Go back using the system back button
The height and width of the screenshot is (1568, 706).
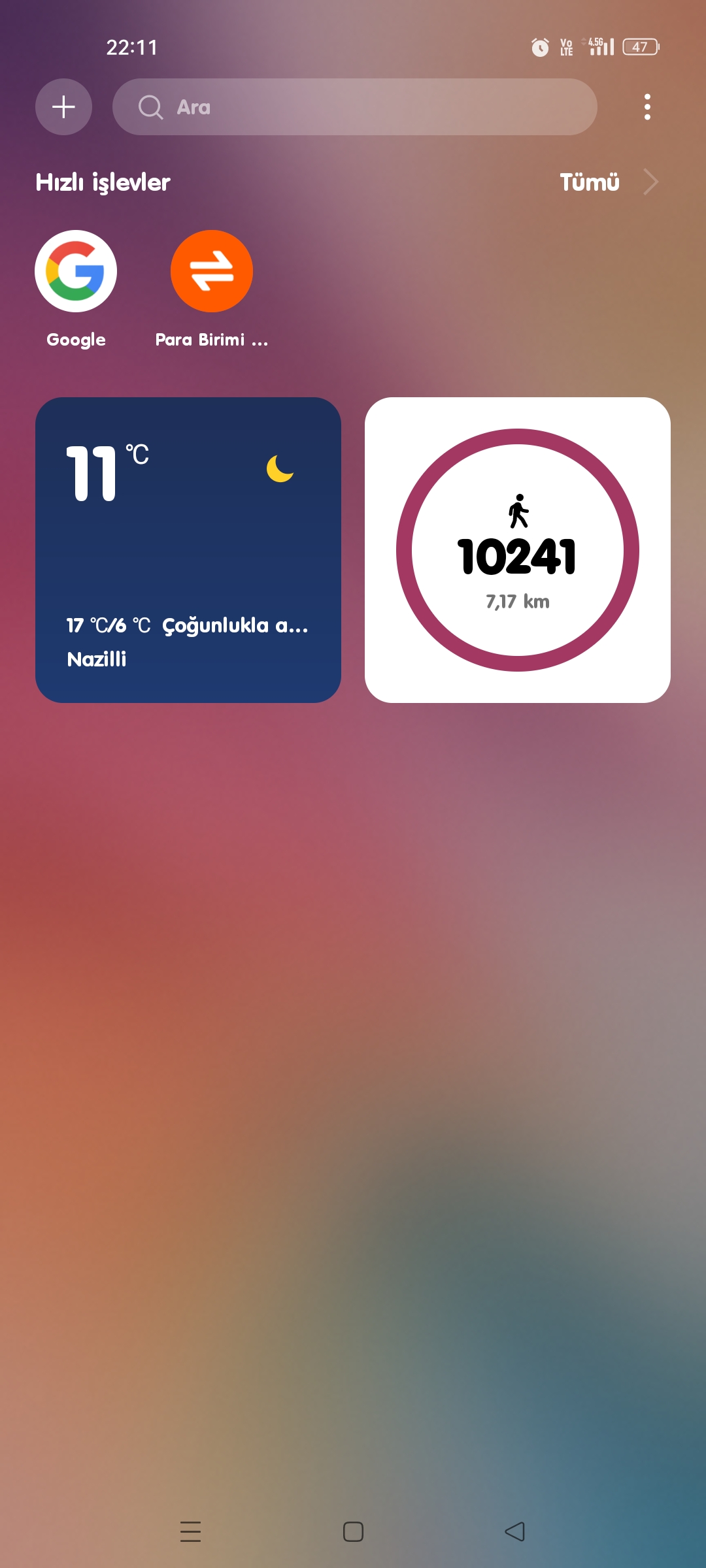(x=515, y=1531)
